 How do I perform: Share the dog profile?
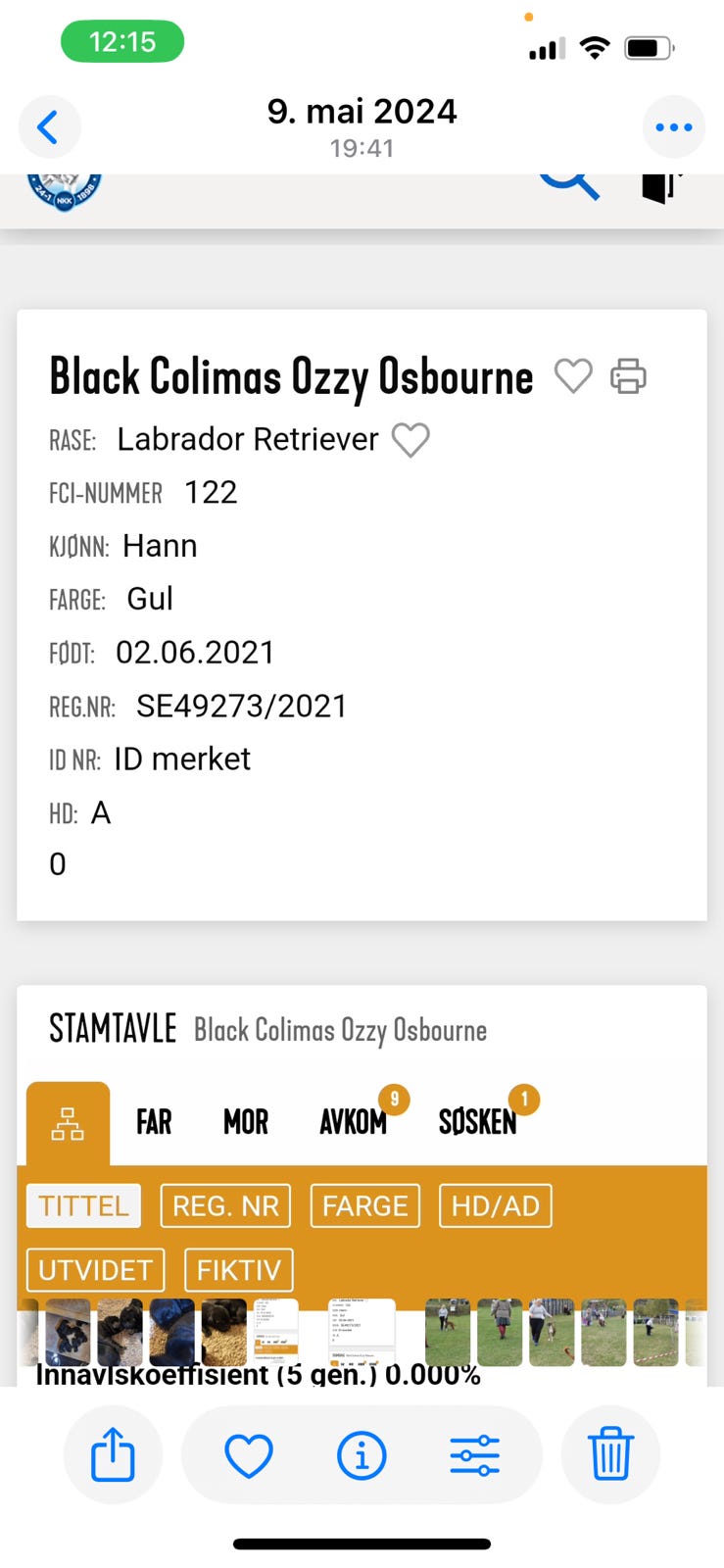(113, 1454)
